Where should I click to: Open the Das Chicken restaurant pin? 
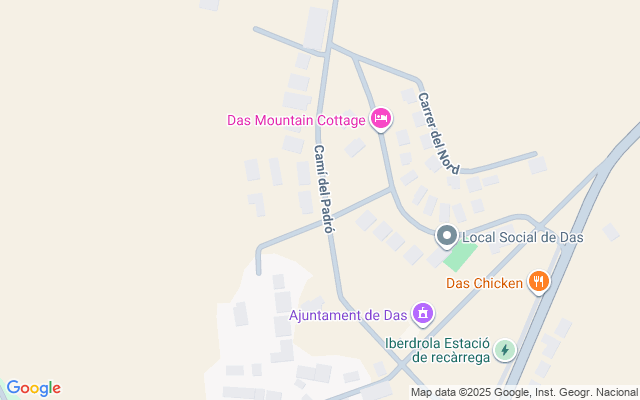pyautogui.click(x=538, y=282)
